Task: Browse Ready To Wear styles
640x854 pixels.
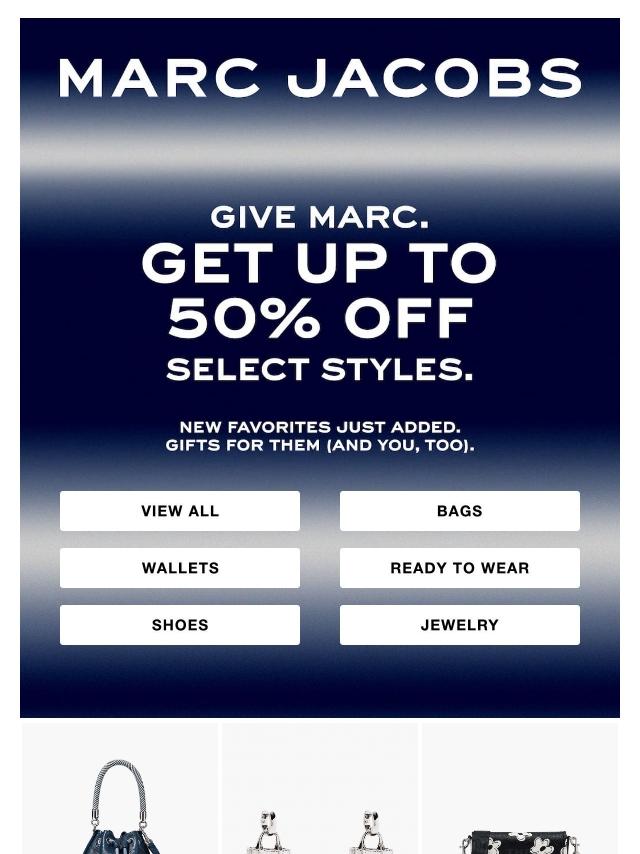Action: pyautogui.click(x=459, y=568)
